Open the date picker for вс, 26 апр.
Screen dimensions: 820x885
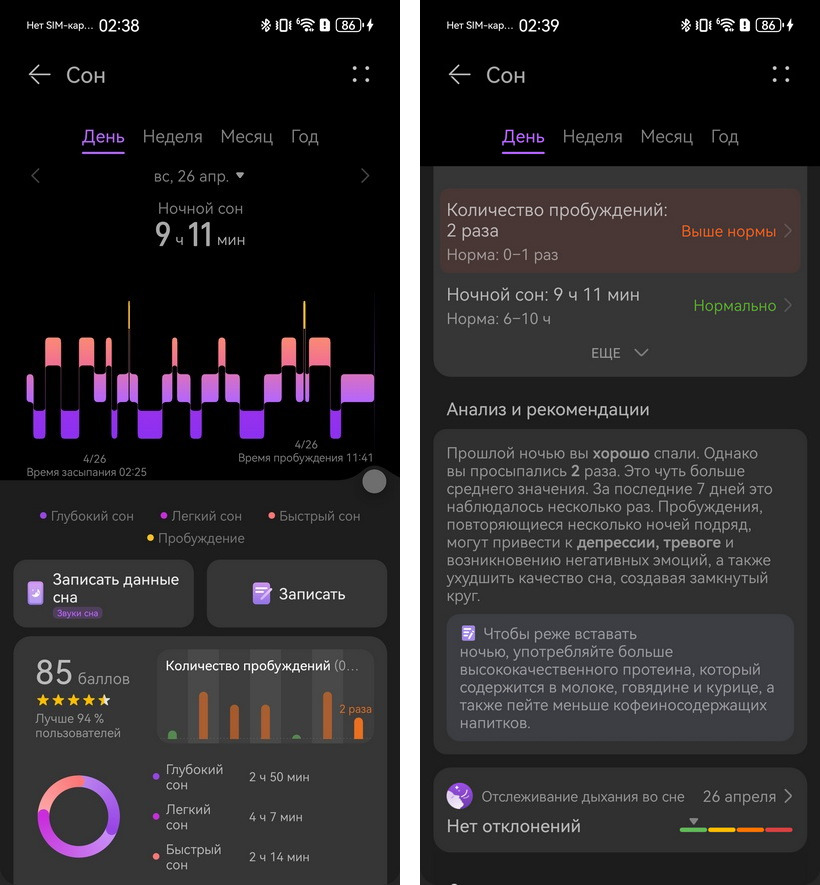coord(200,176)
